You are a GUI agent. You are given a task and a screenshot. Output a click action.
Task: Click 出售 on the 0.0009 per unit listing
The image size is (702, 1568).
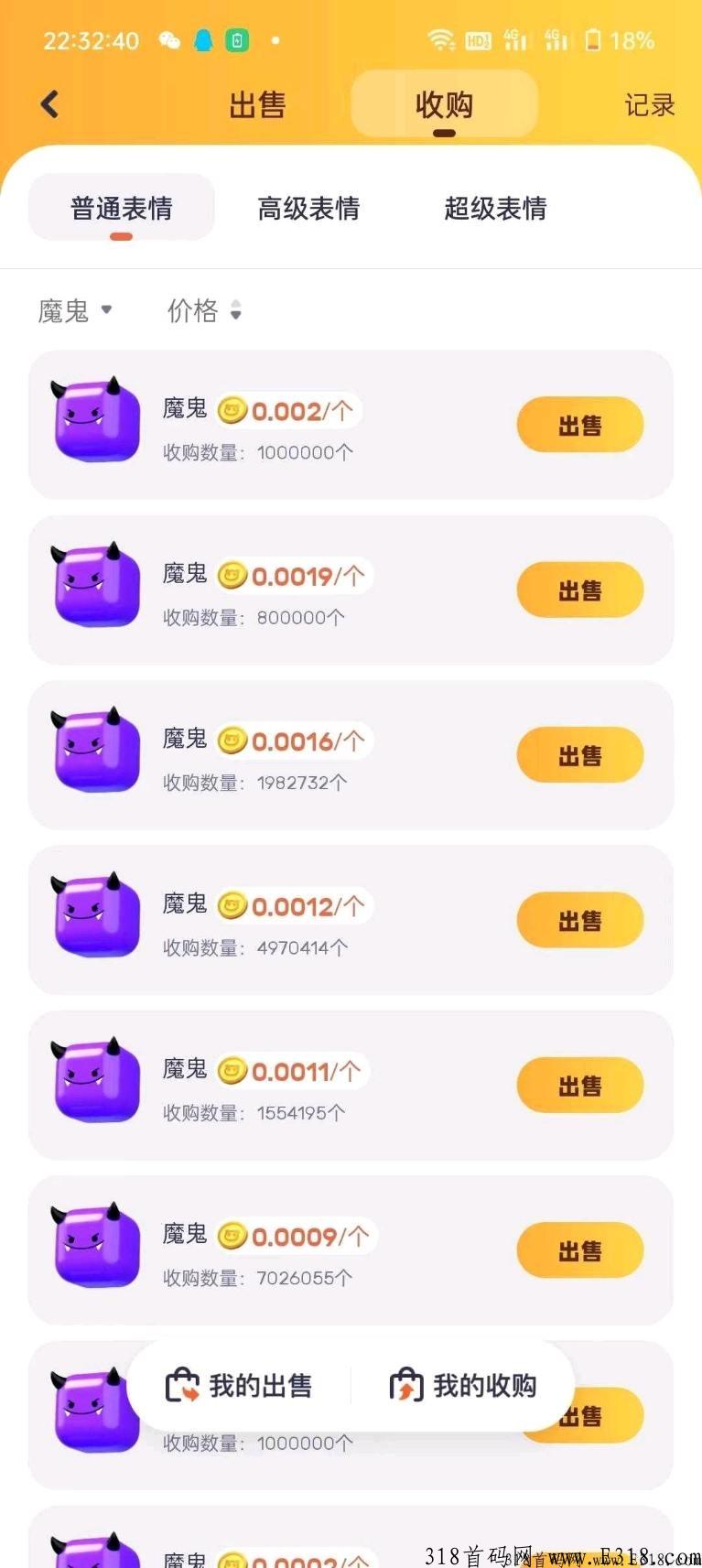pyautogui.click(x=579, y=1249)
